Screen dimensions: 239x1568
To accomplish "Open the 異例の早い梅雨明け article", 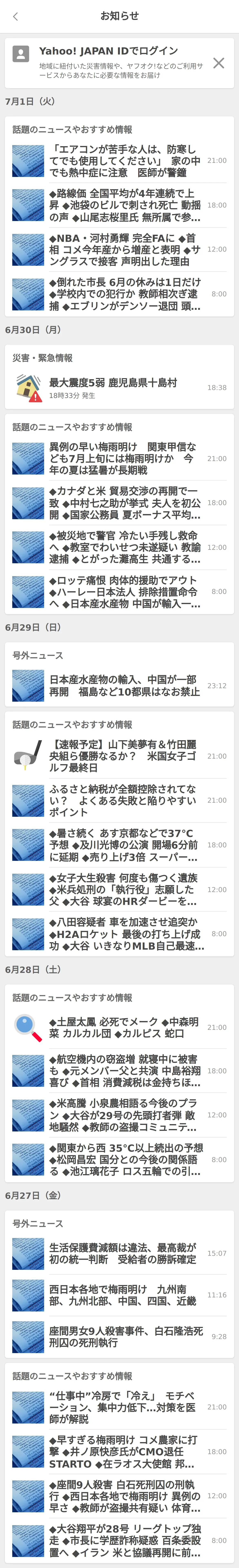I will coord(119,458).
